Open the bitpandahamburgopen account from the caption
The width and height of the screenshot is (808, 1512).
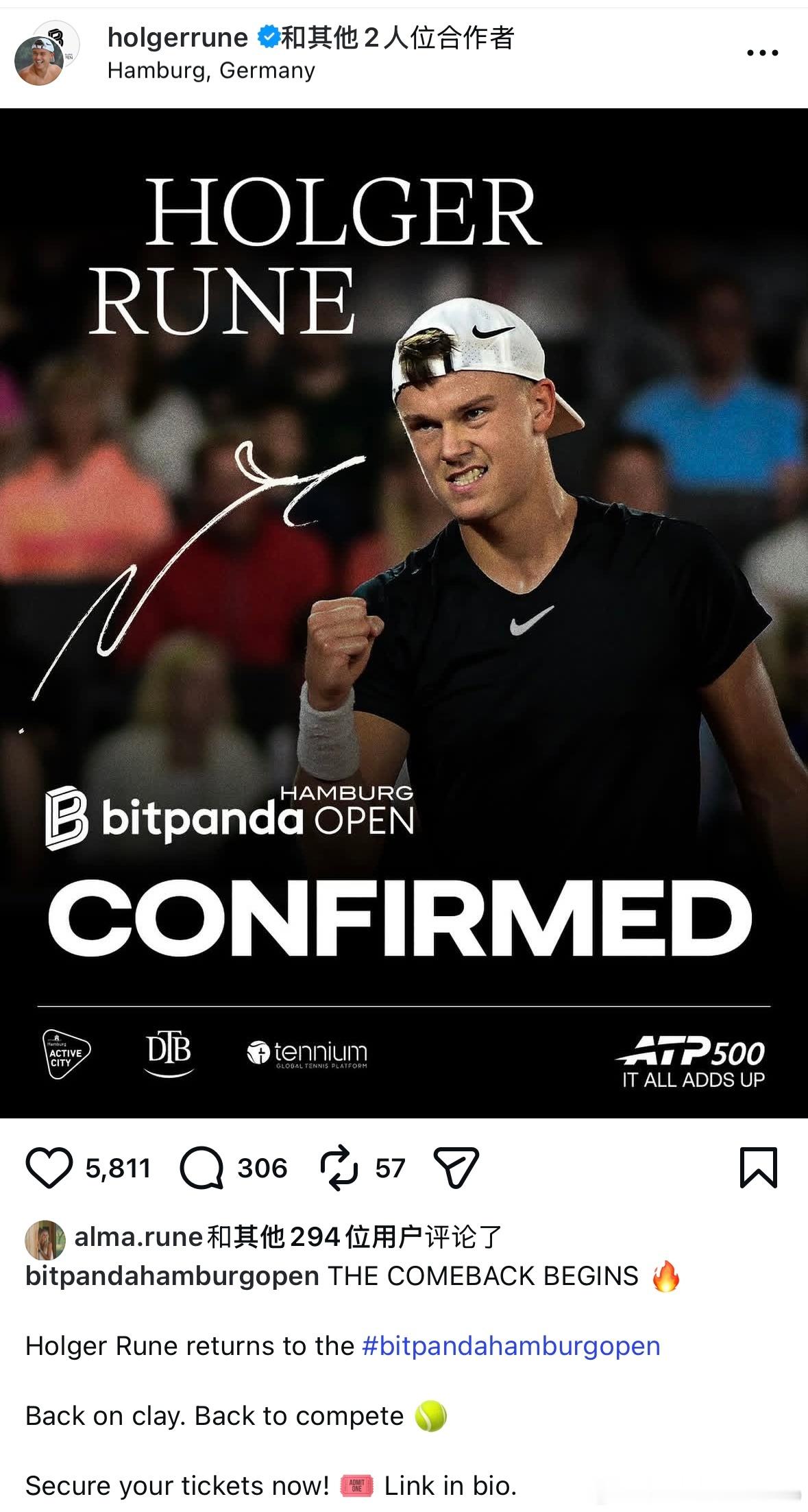[x=172, y=1275]
